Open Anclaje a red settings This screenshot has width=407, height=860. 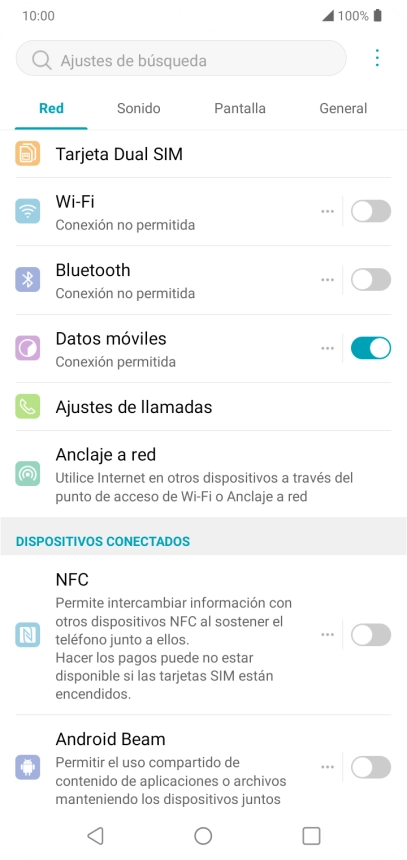(203, 474)
